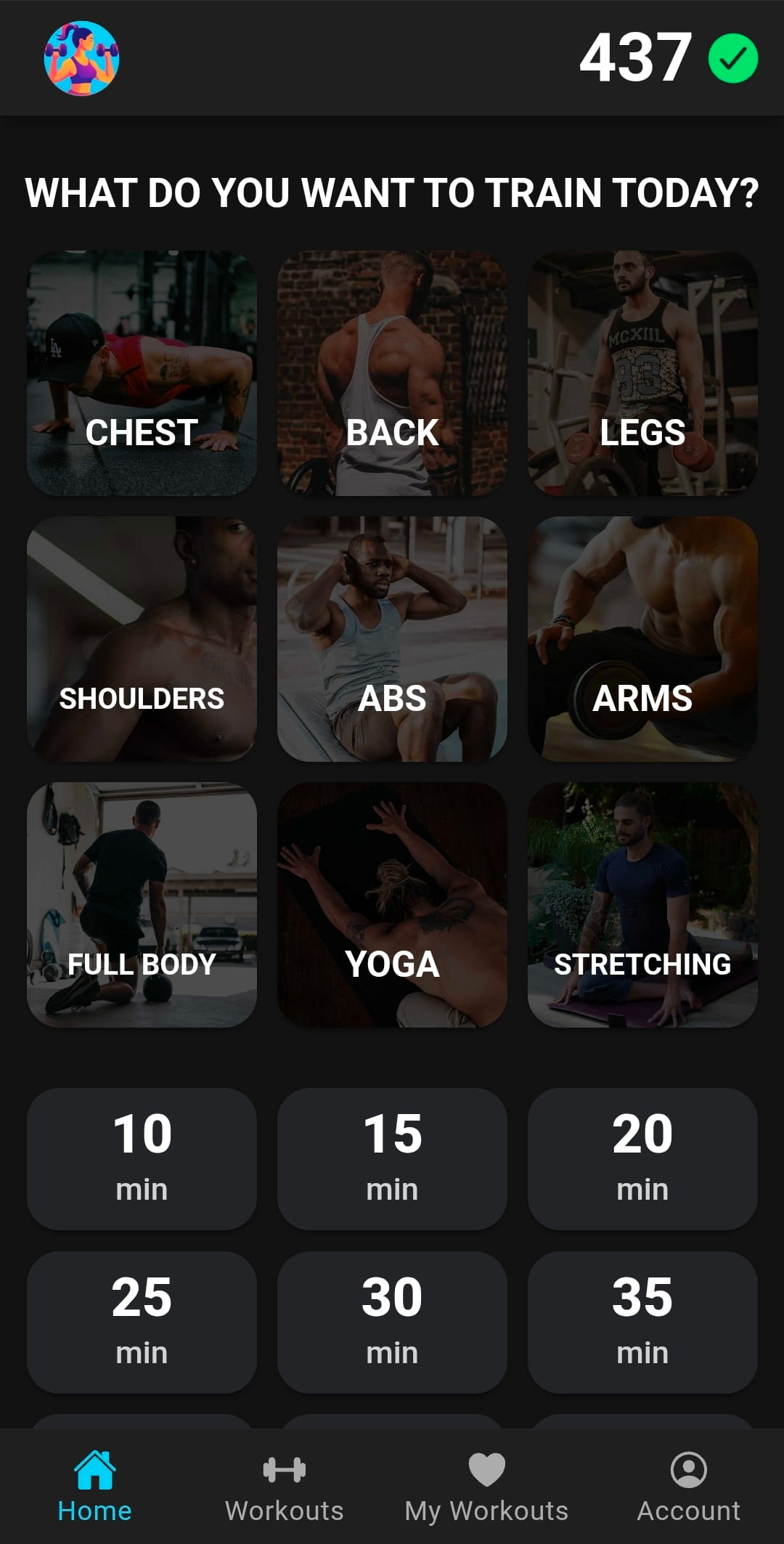Choose the Shoulders category
This screenshot has height=1544, width=784.
click(x=142, y=639)
